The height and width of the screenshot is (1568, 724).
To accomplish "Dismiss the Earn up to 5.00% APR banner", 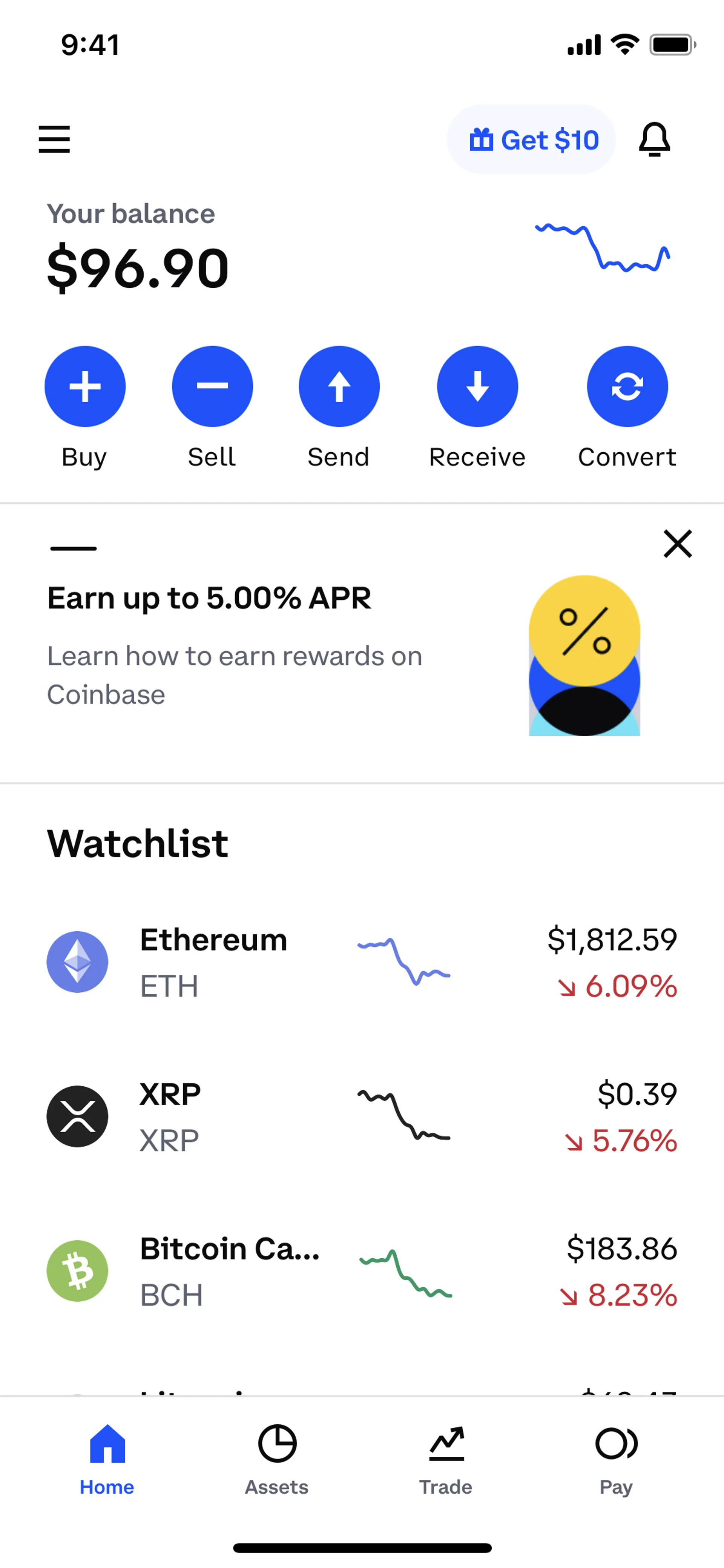I will click(x=677, y=544).
